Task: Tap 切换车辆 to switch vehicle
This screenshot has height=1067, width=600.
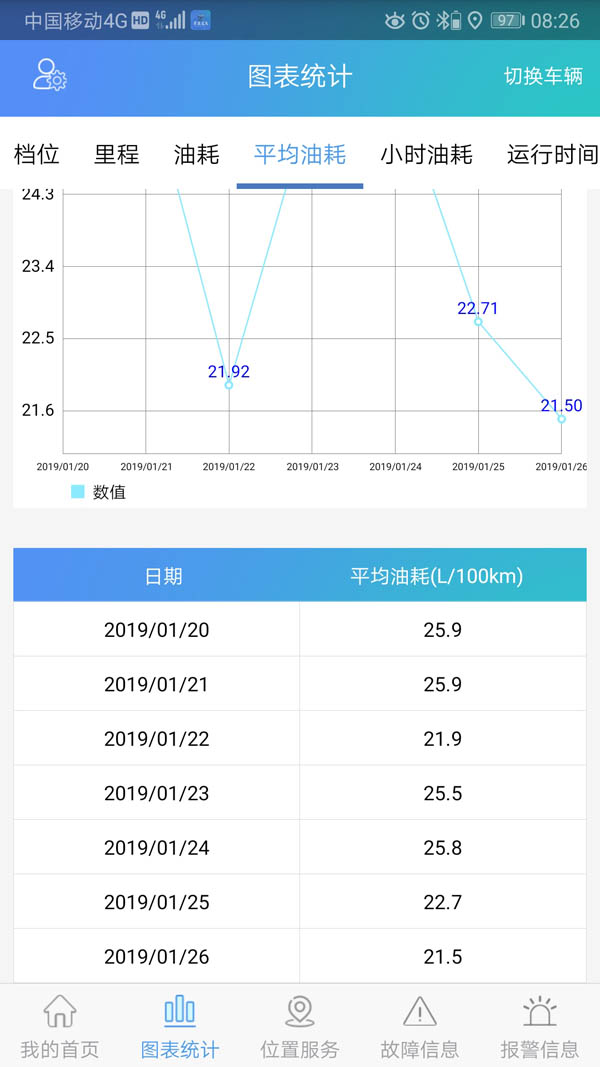Action: click(542, 76)
